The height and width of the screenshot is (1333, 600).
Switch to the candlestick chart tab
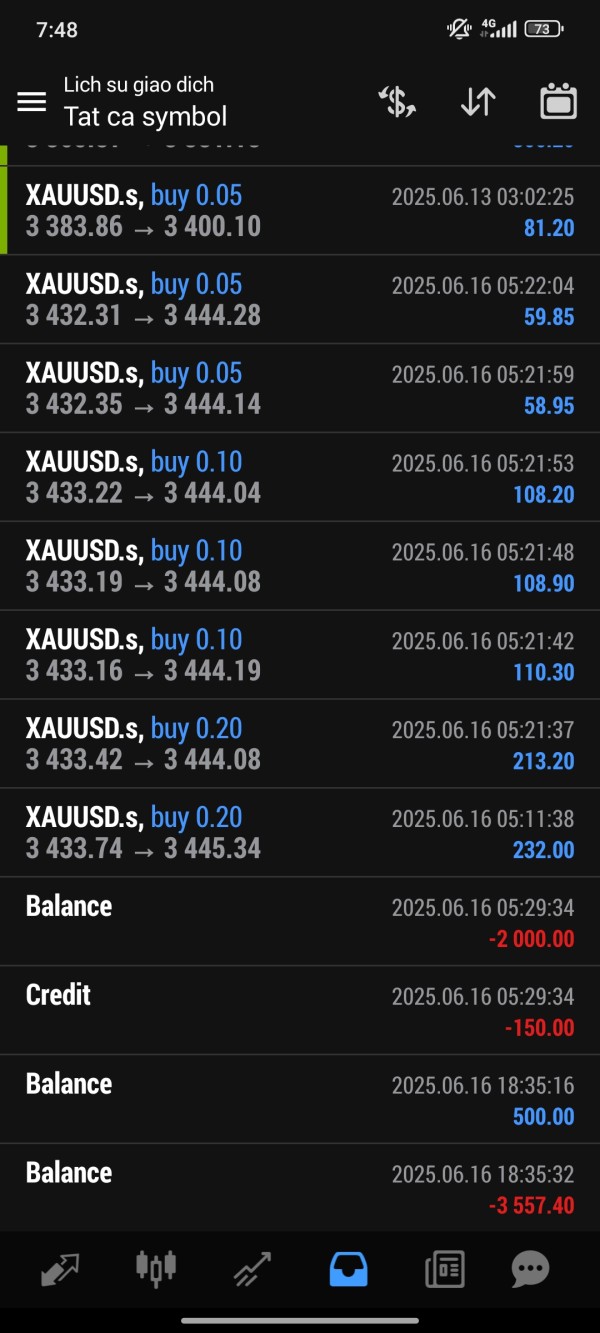point(155,1269)
